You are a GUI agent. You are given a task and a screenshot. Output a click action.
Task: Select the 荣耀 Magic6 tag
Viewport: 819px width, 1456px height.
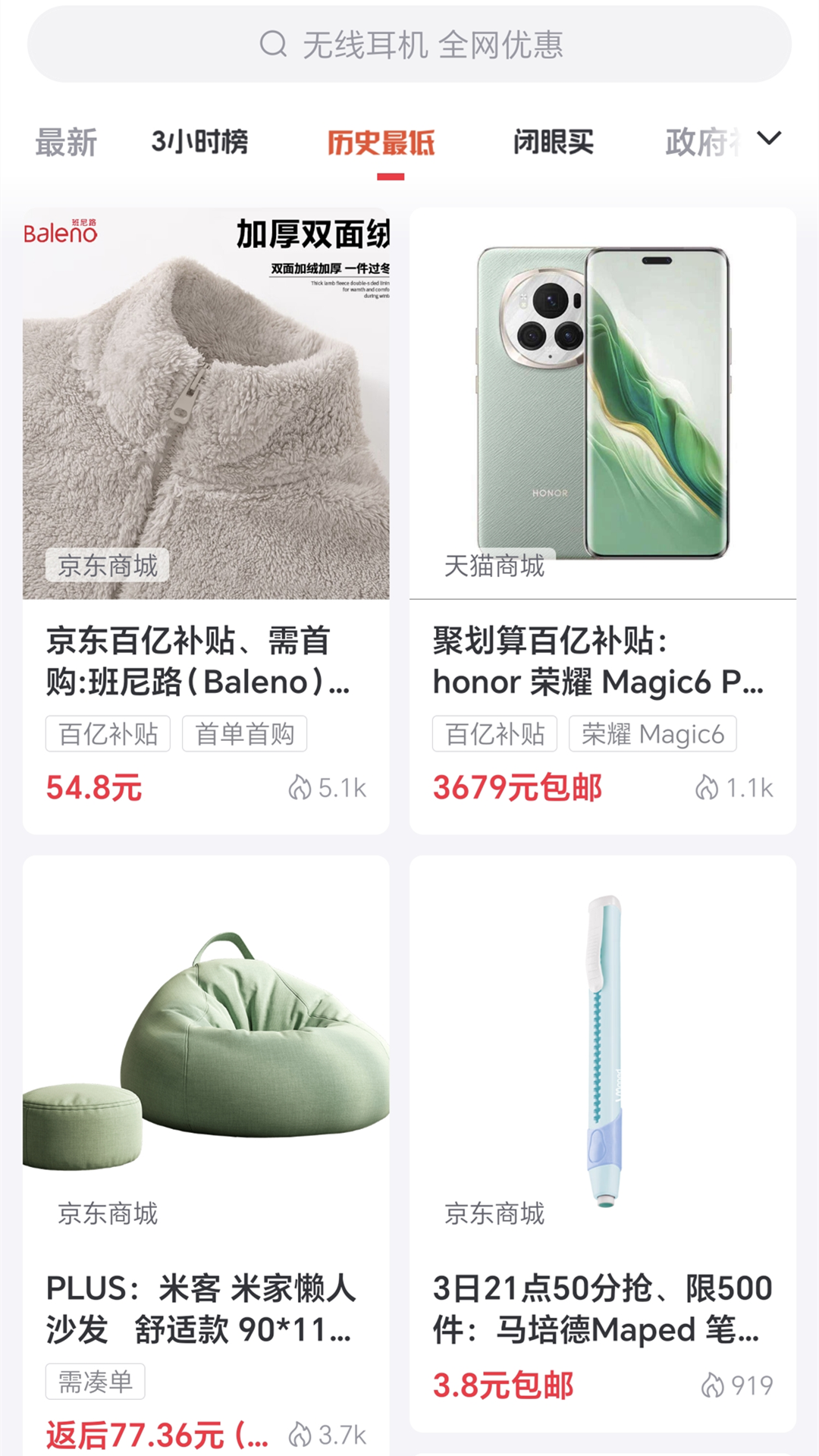(654, 733)
